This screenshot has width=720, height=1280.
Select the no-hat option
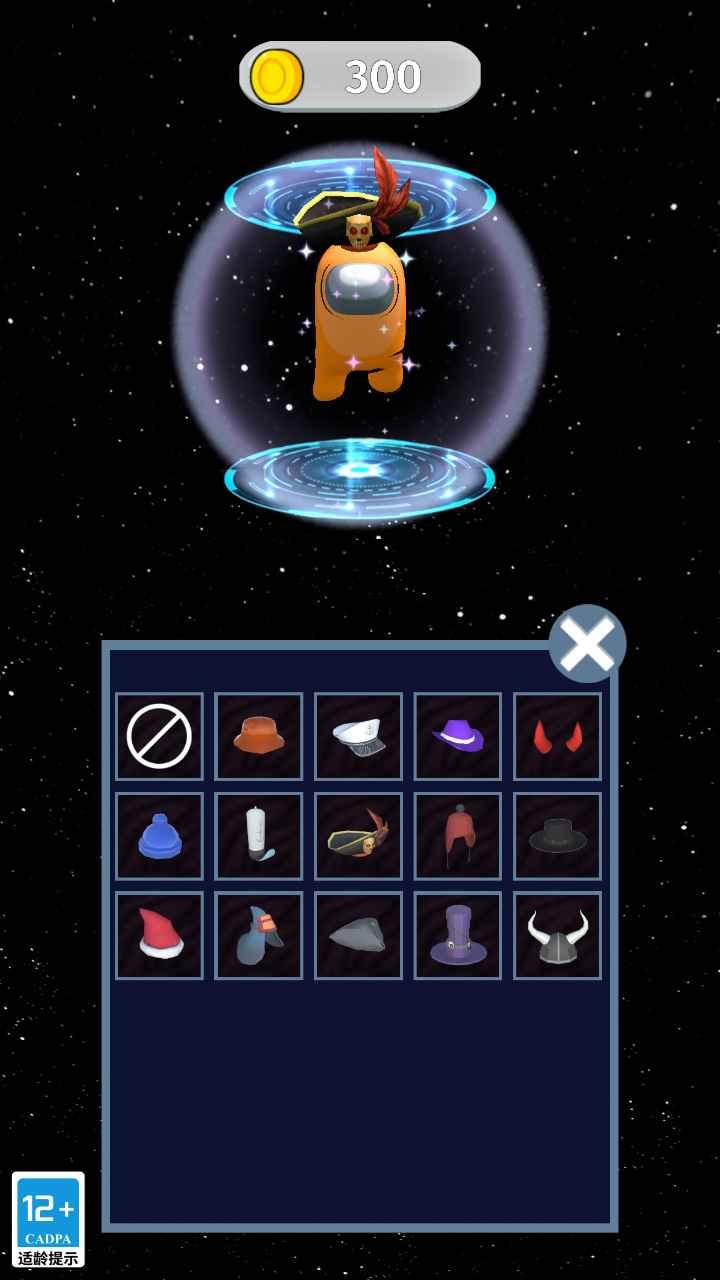pos(159,736)
